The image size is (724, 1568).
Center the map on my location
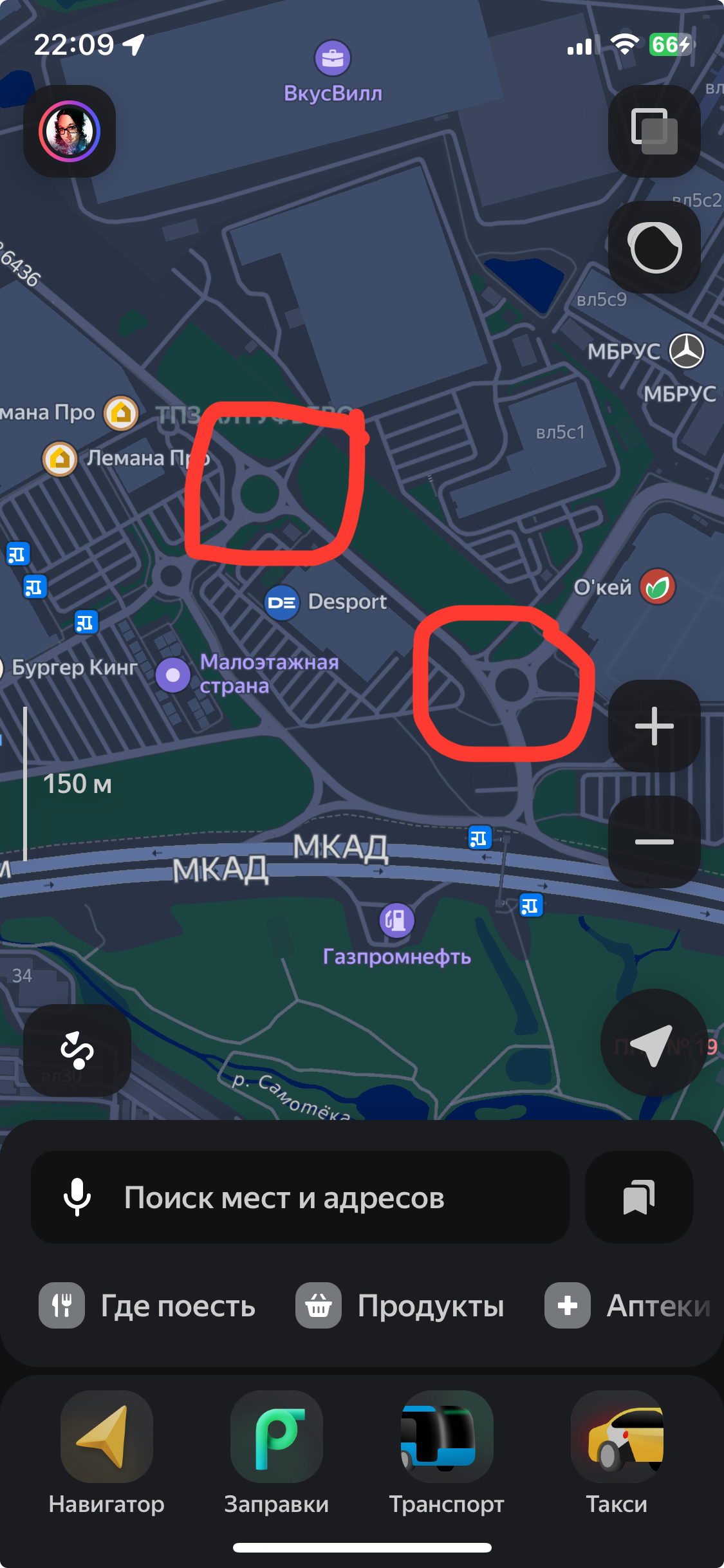(x=653, y=1043)
